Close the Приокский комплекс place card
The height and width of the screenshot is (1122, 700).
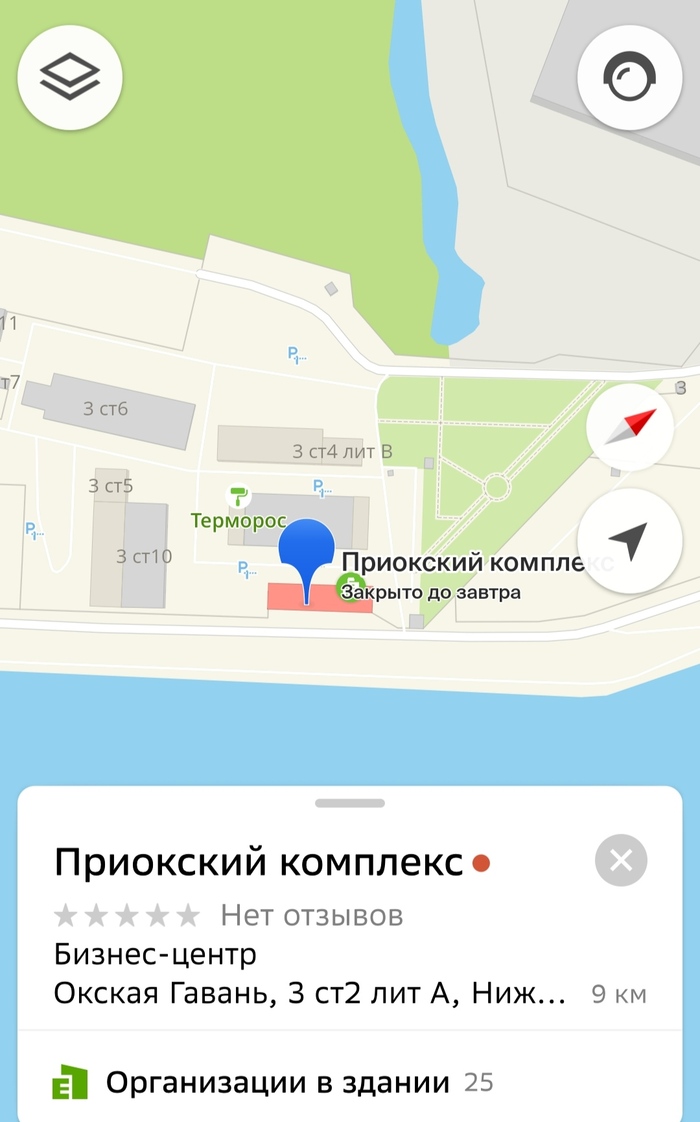(621, 860)
